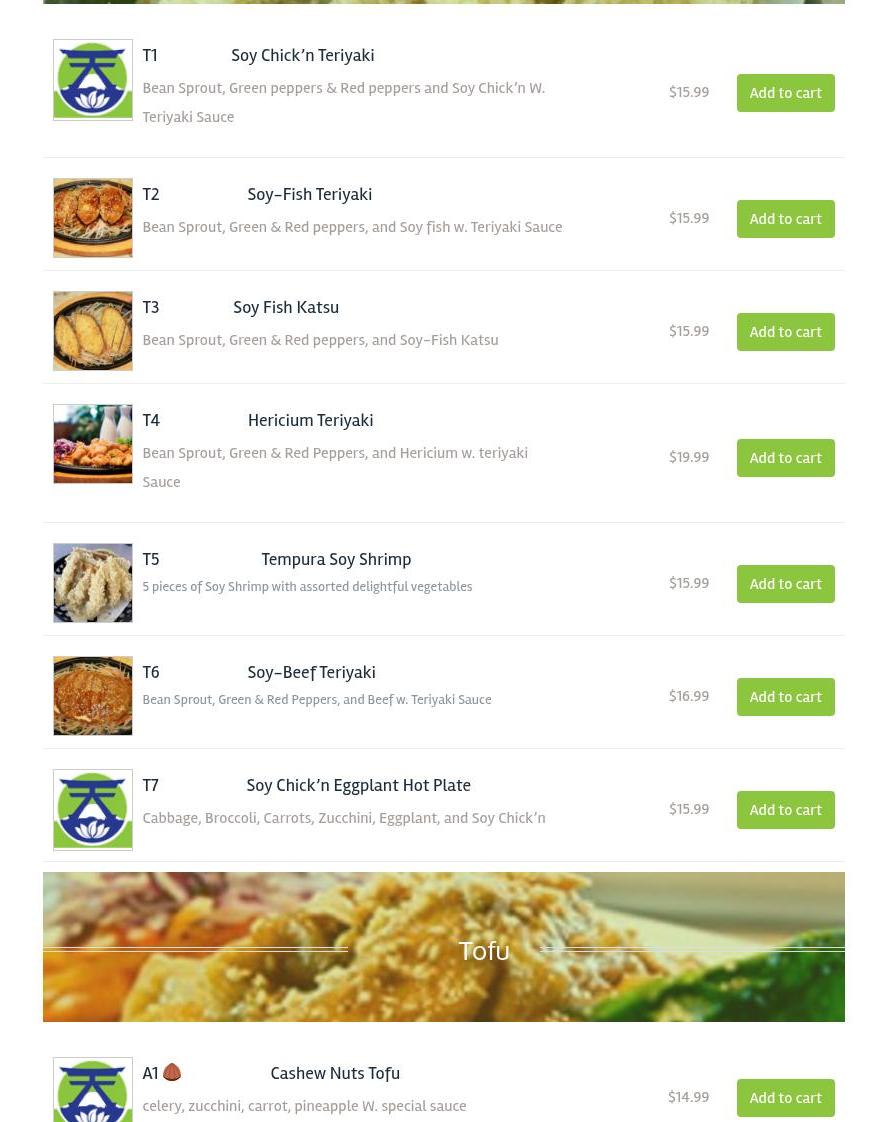View the Soy Fish Katsu picture
The image size is (890, 1122).
pyautogui.click(x=93, y=331)
